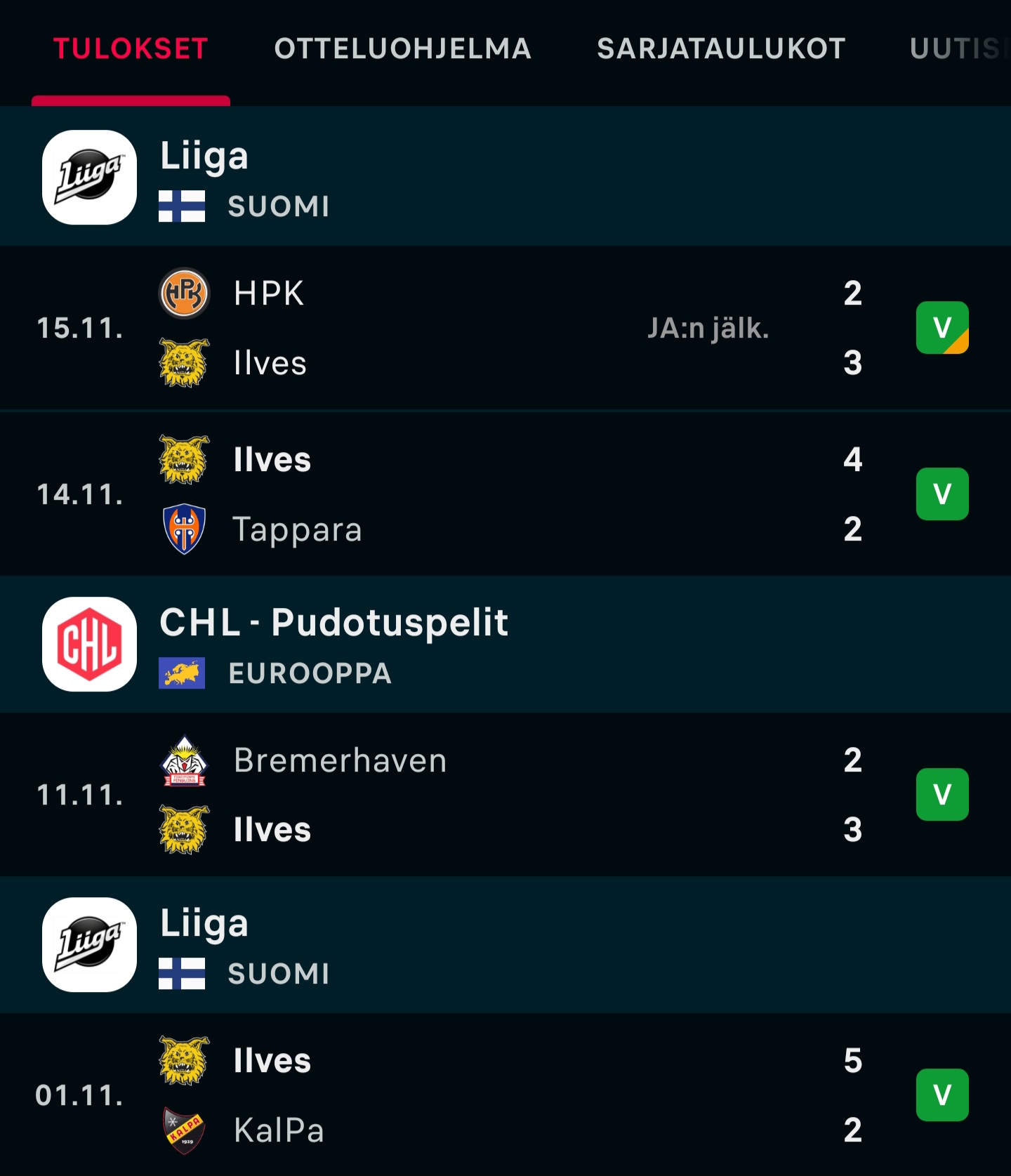Viewport: 1011px width, 1176px height.
Task: Open the CHL - Pudotuspelit league header
Action: click(x=334, y=645)
